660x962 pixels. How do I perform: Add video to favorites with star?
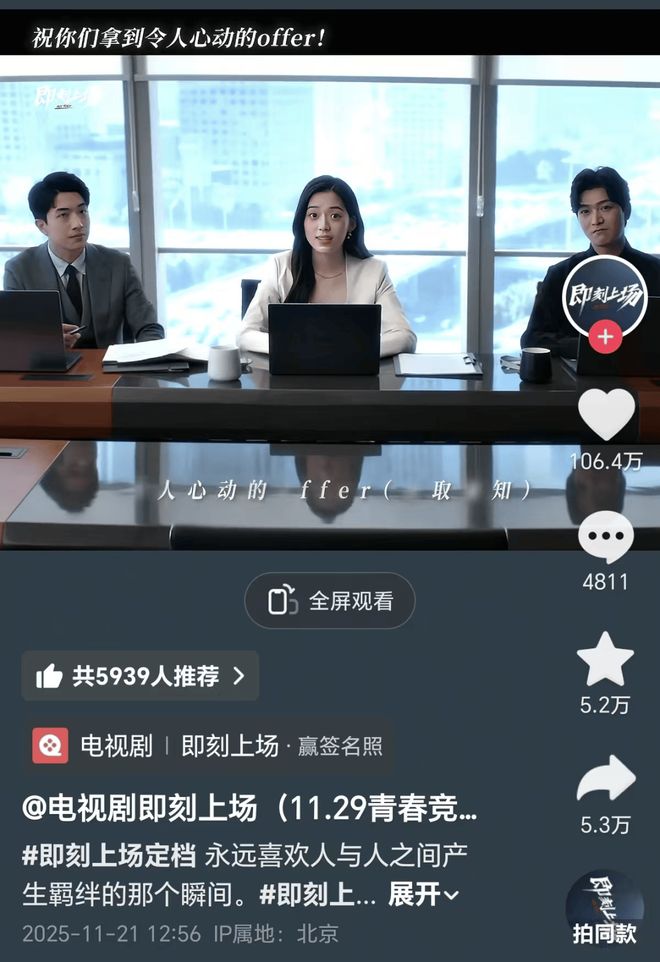pyautogui.click(x=606, y=660)
